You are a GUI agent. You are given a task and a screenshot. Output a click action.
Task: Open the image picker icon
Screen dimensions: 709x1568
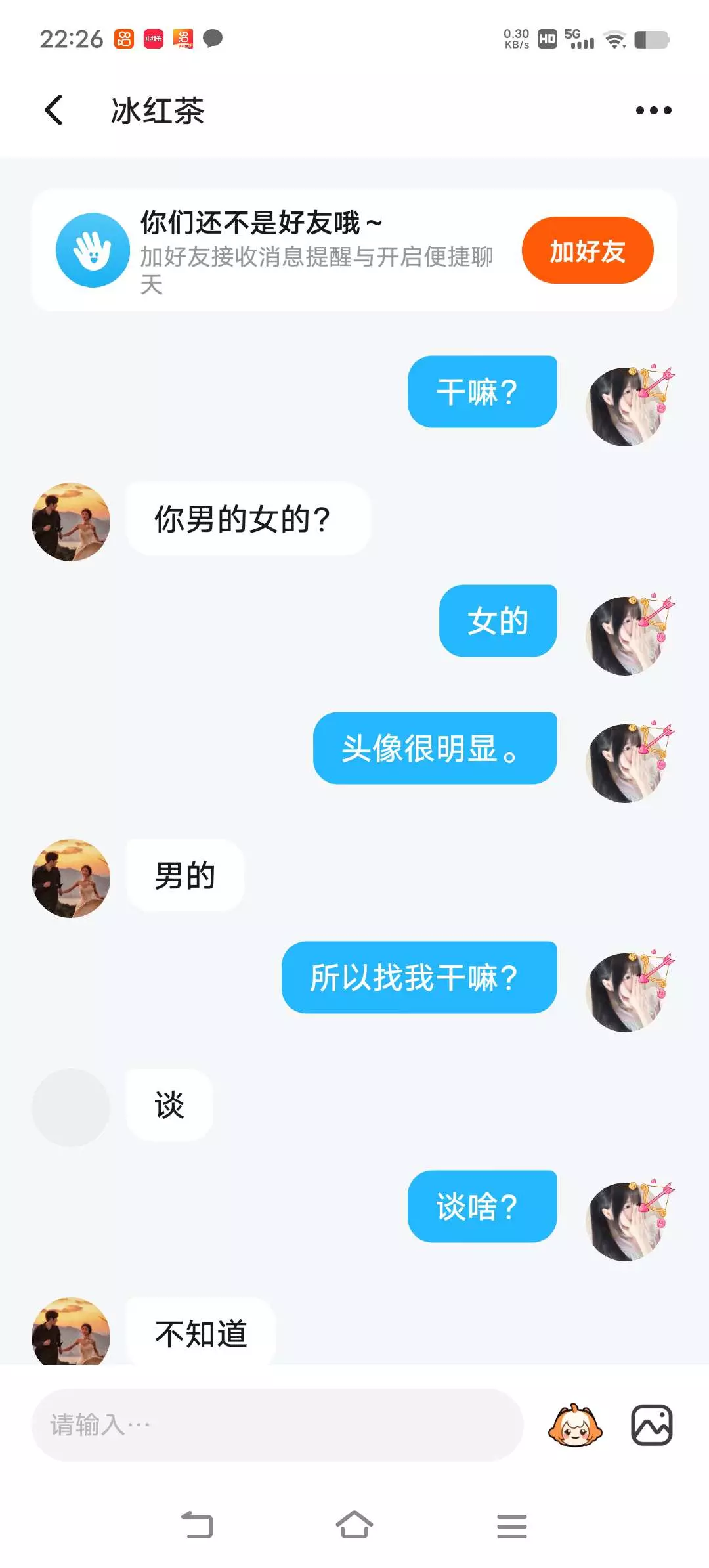[x=651, y=1425]
